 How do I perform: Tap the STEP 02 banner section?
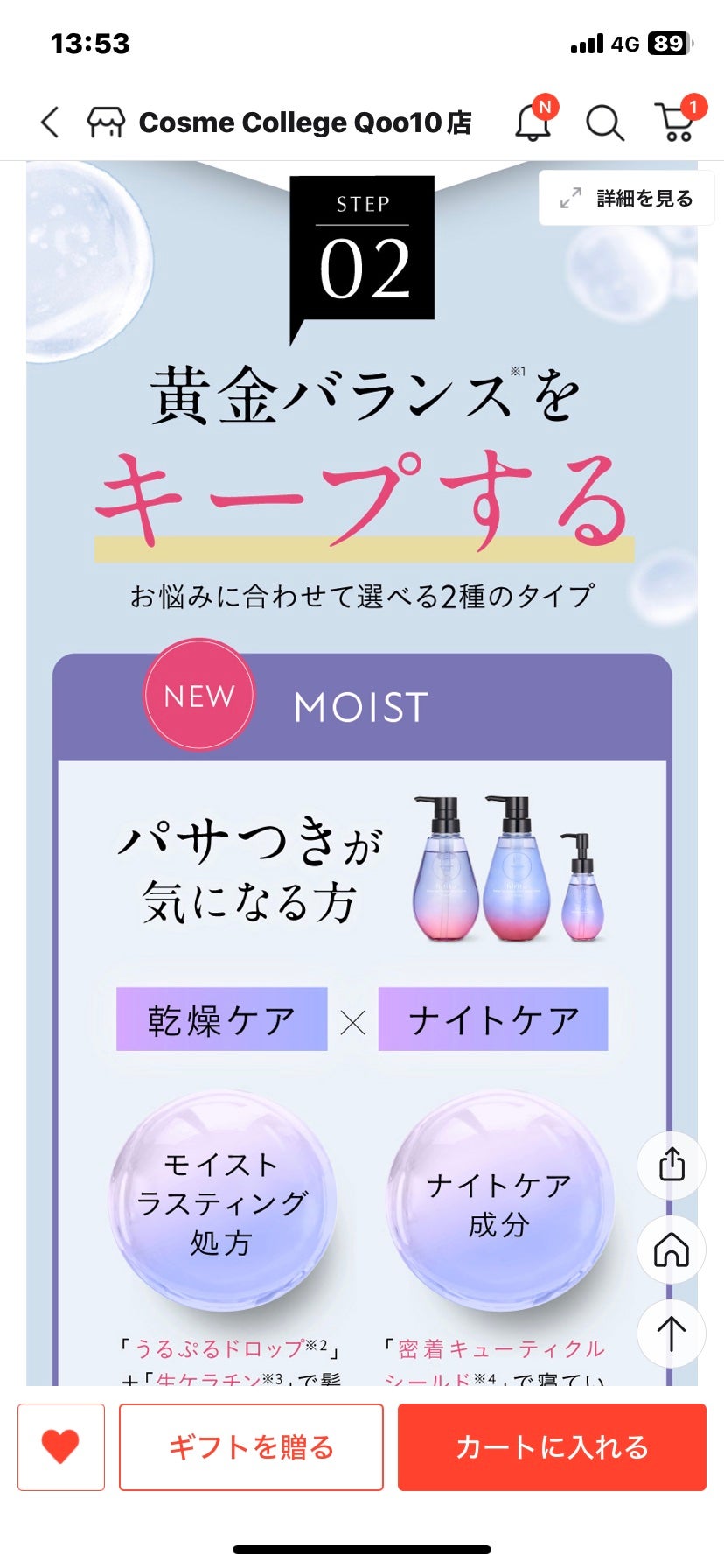click(362, 248)
